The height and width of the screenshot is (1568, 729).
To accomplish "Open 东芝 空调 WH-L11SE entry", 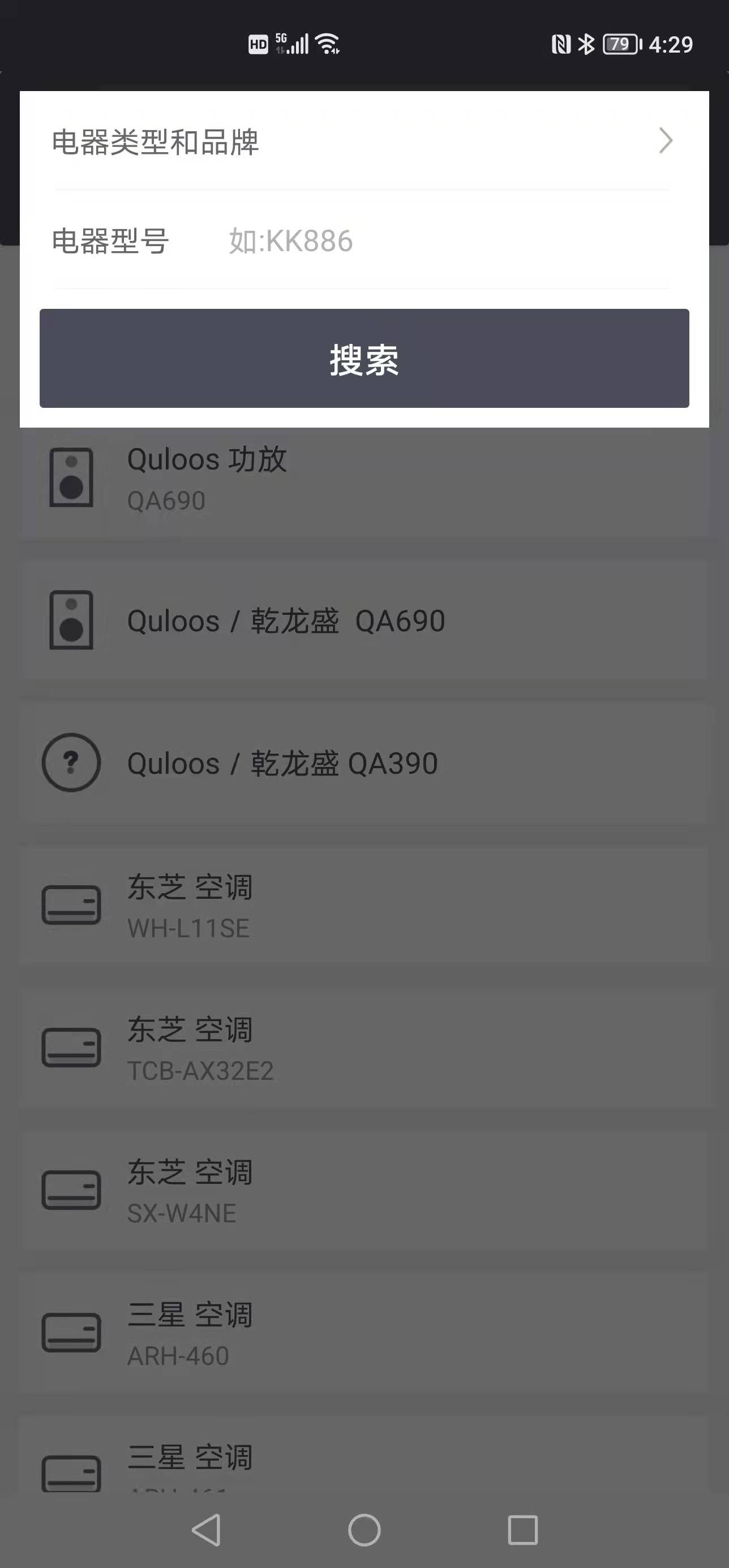I will pos(364,905).
